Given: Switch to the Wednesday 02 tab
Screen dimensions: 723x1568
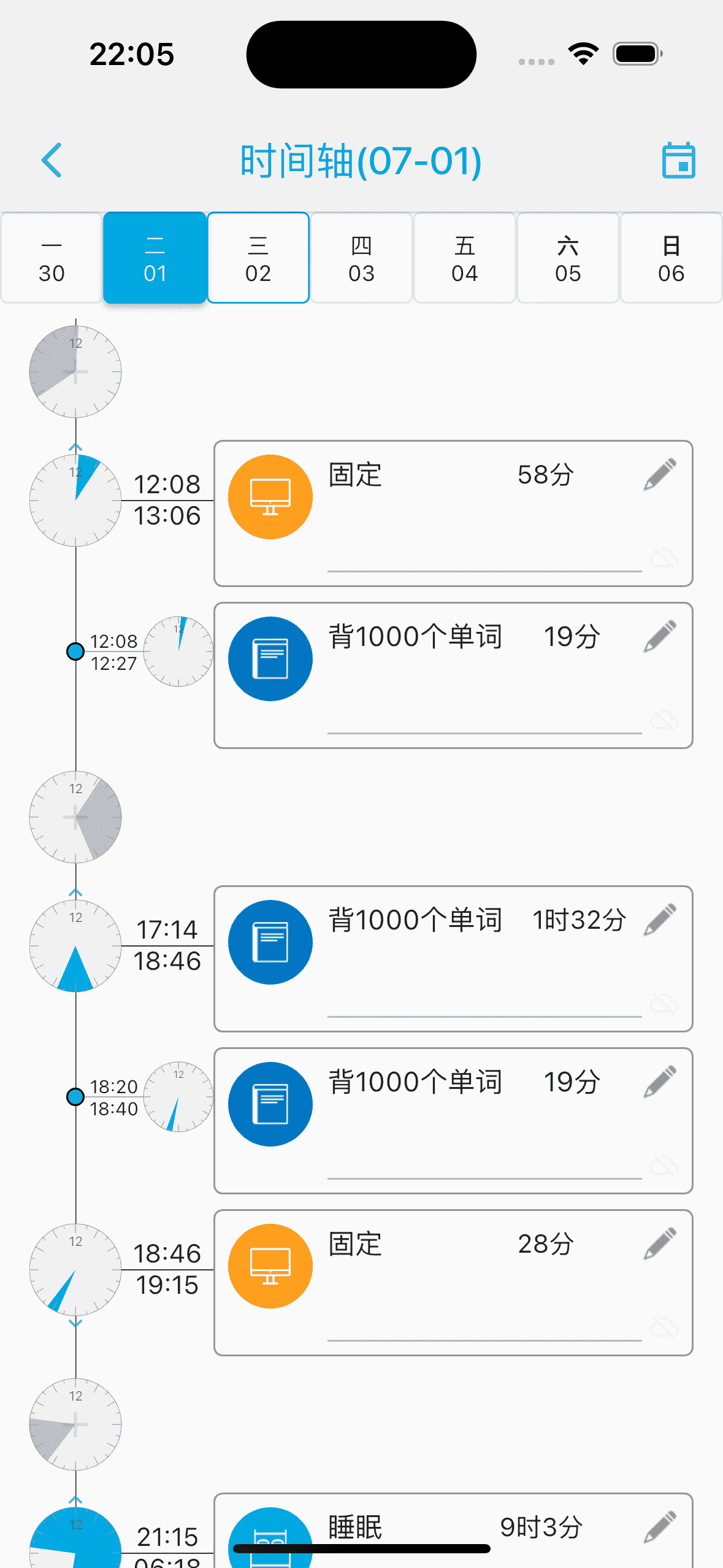Looking at the screenshot, I should 258,257.
